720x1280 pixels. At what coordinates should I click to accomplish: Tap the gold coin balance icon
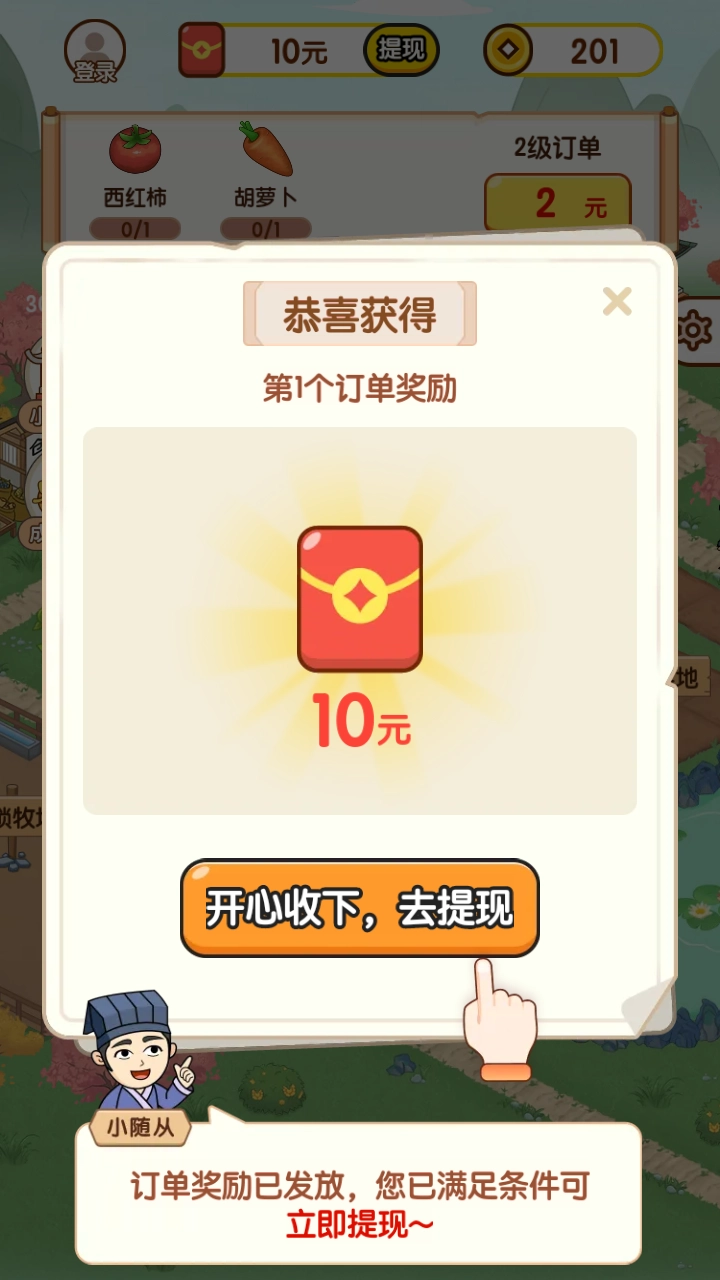tap(509, 50)
